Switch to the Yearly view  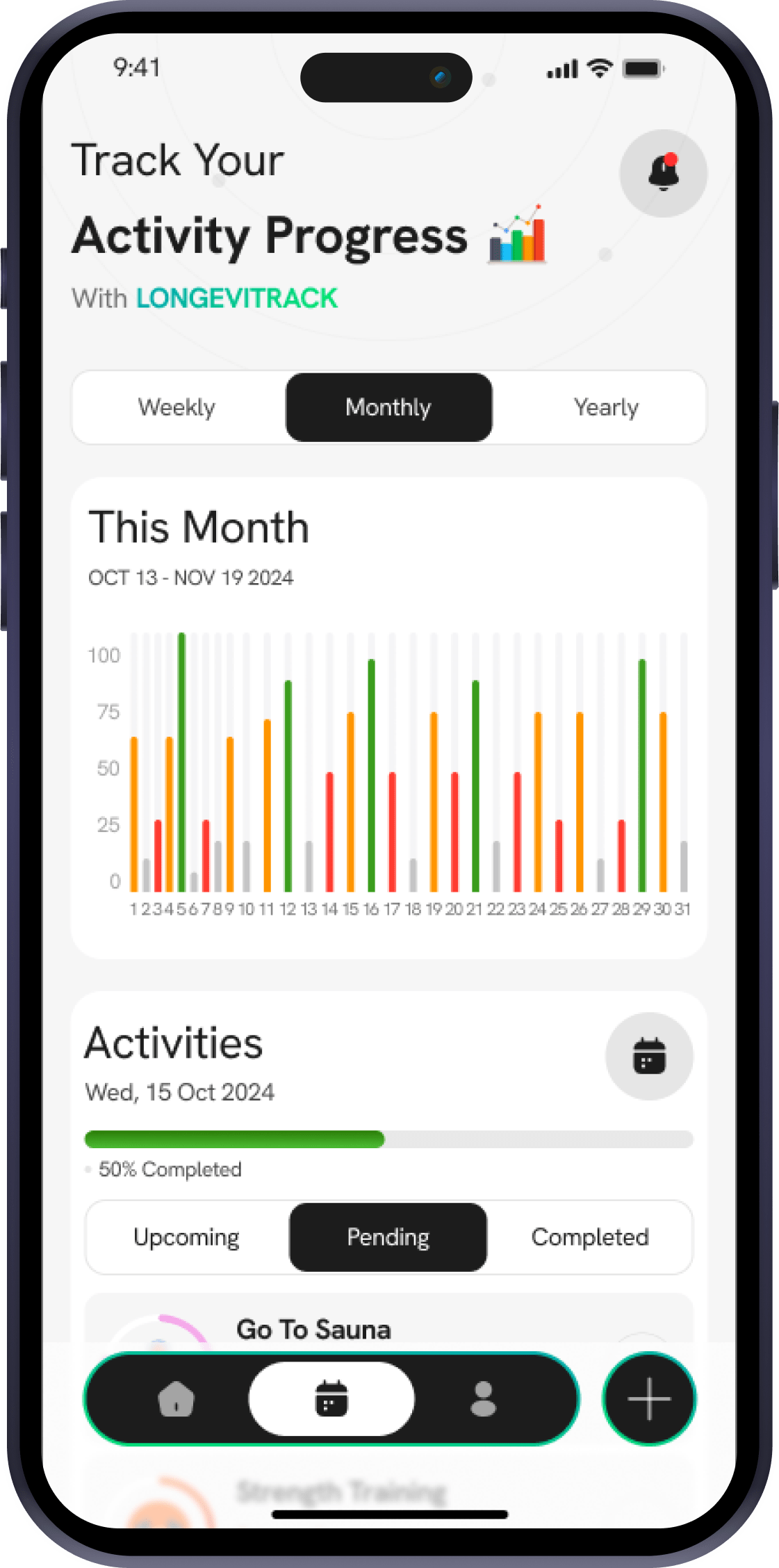click(605, 407)
